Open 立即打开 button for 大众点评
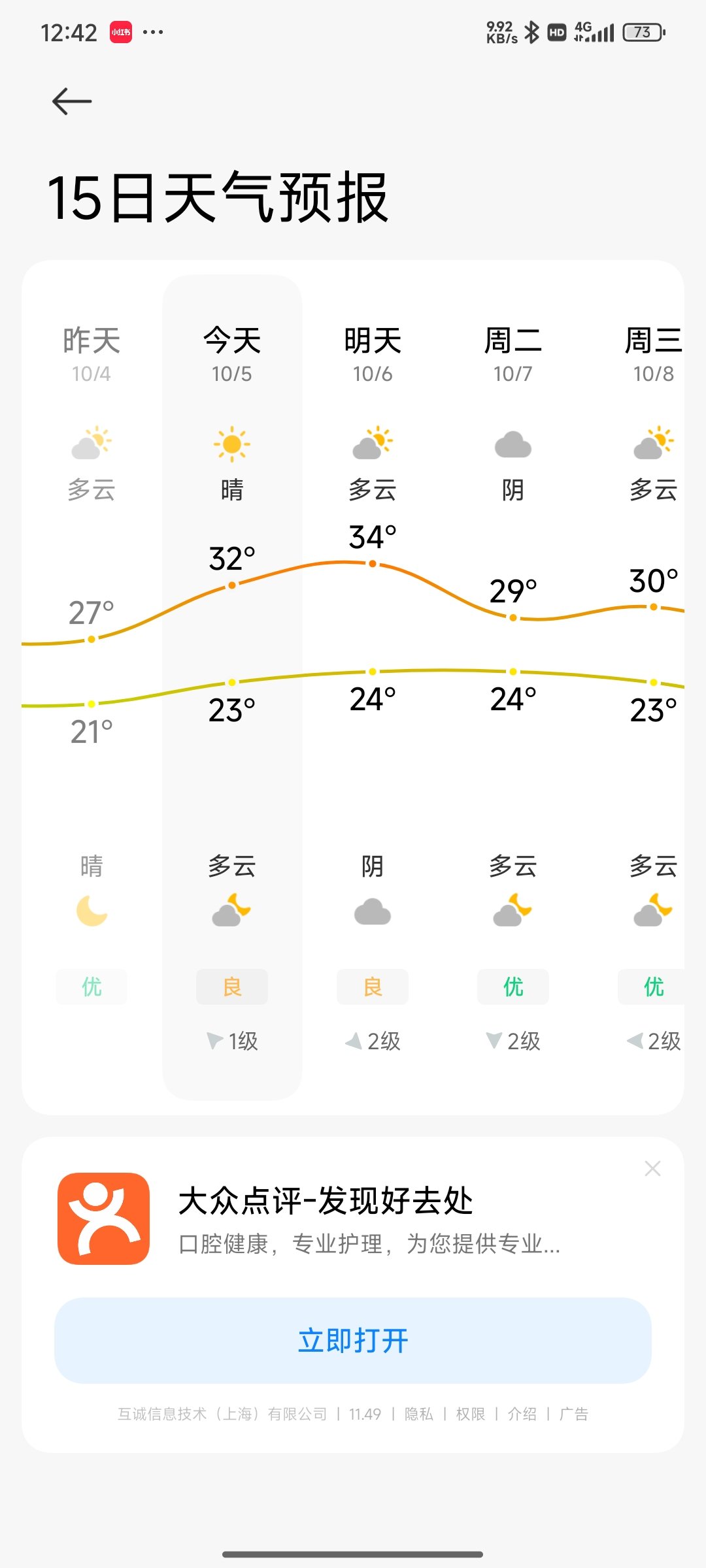This screenshot has width=706, height=1568. click(x=353, y=1341)
